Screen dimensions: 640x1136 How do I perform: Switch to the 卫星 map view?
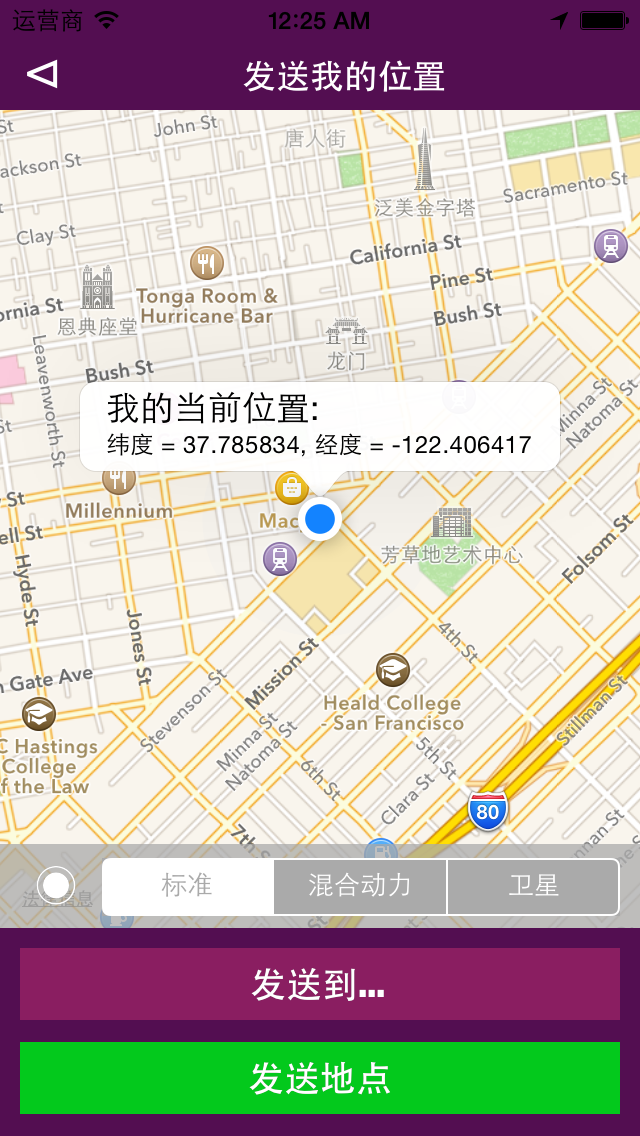pos(533,886)
